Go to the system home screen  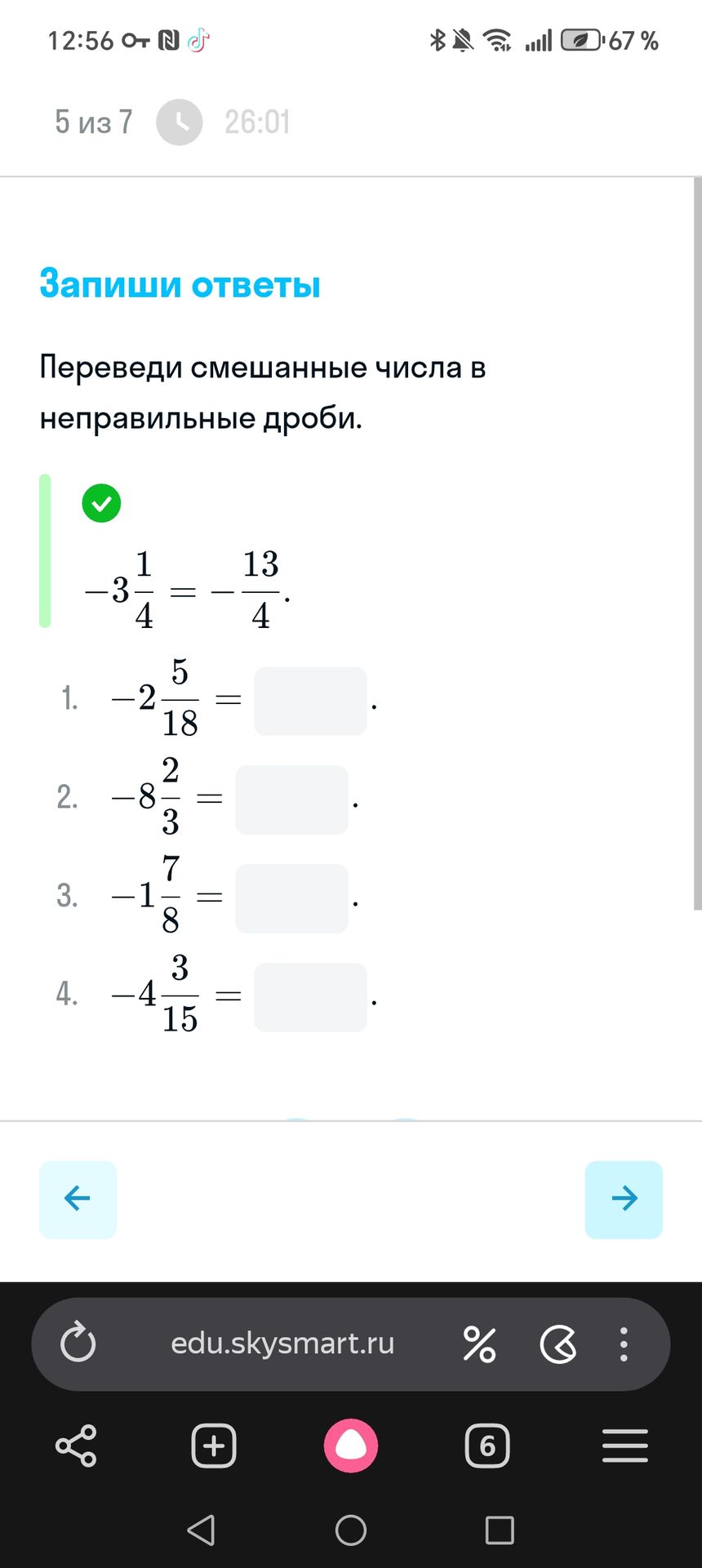click(x=351, y=1530)
